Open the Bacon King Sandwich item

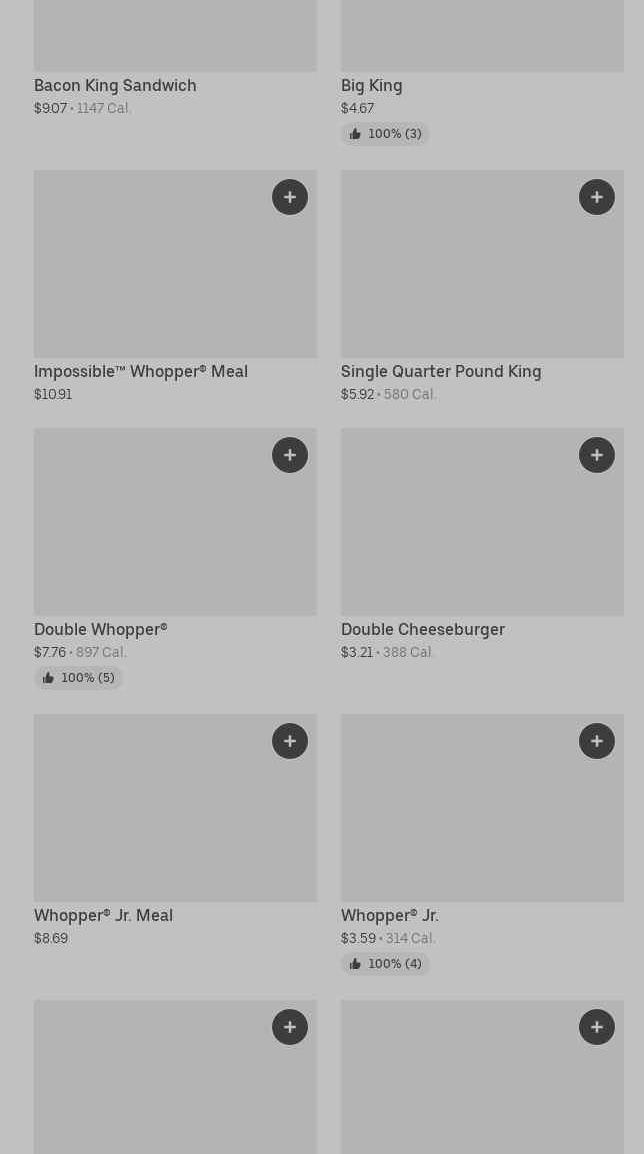tap(175, 59)
